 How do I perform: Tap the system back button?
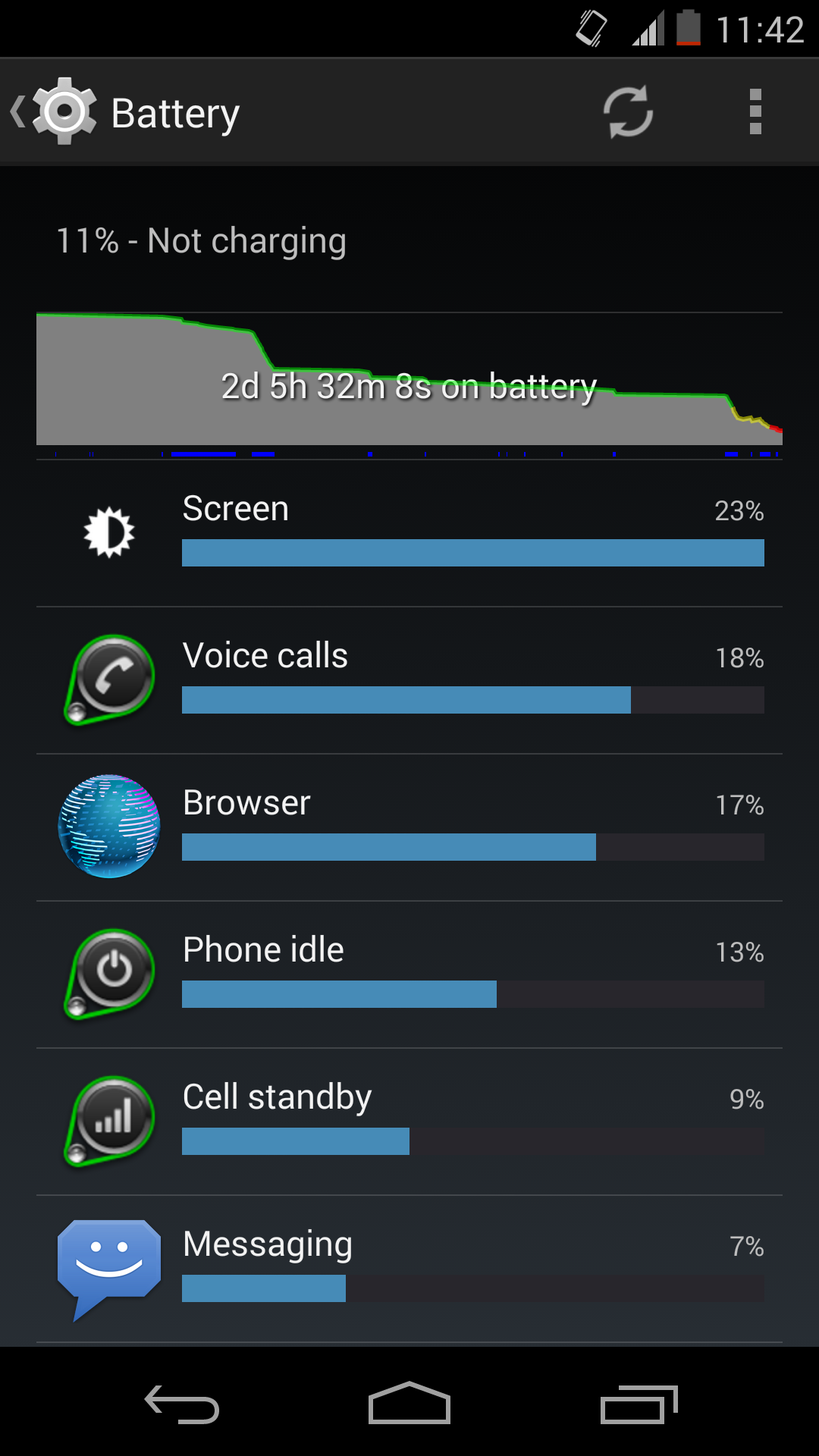(x=182, y=1404)
